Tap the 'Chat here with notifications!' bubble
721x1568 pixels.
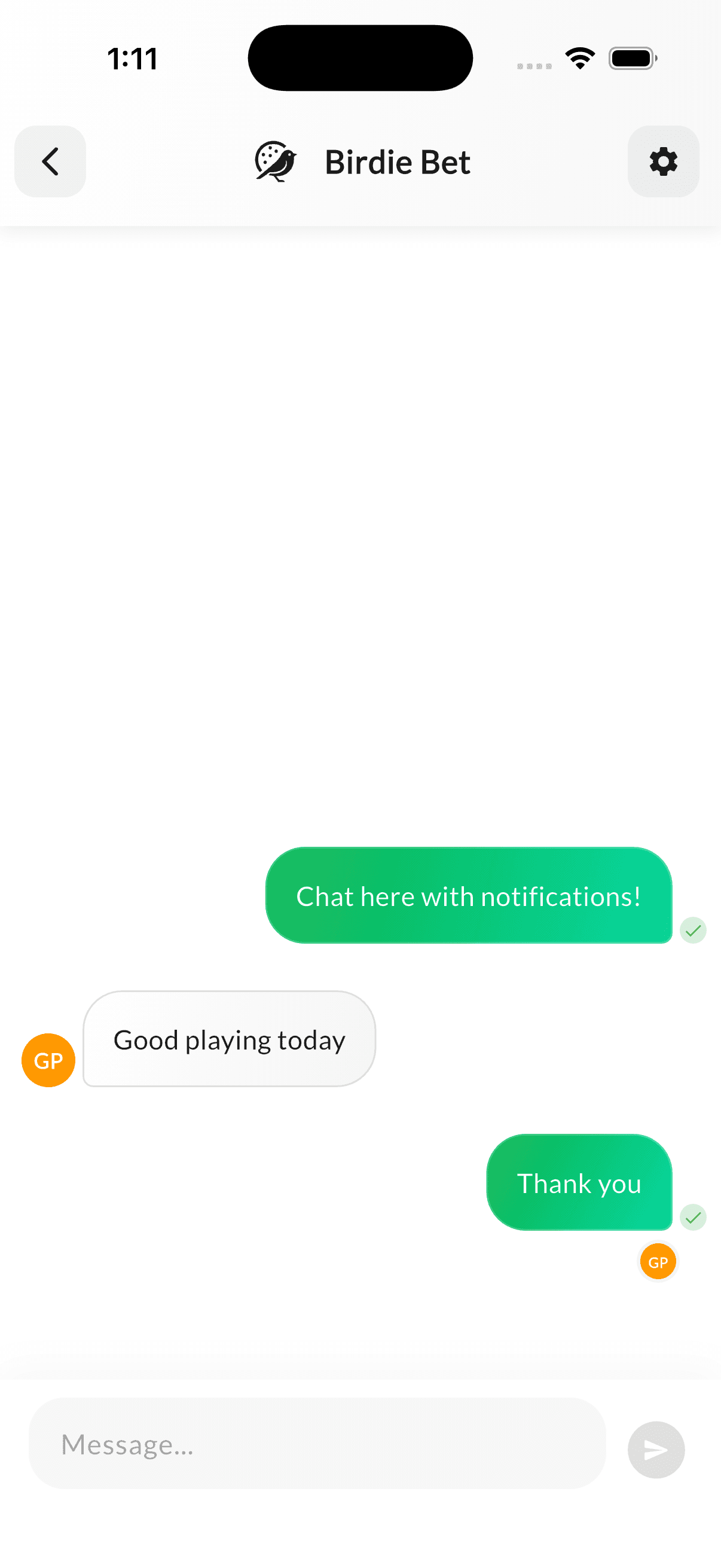click(469, 895)
